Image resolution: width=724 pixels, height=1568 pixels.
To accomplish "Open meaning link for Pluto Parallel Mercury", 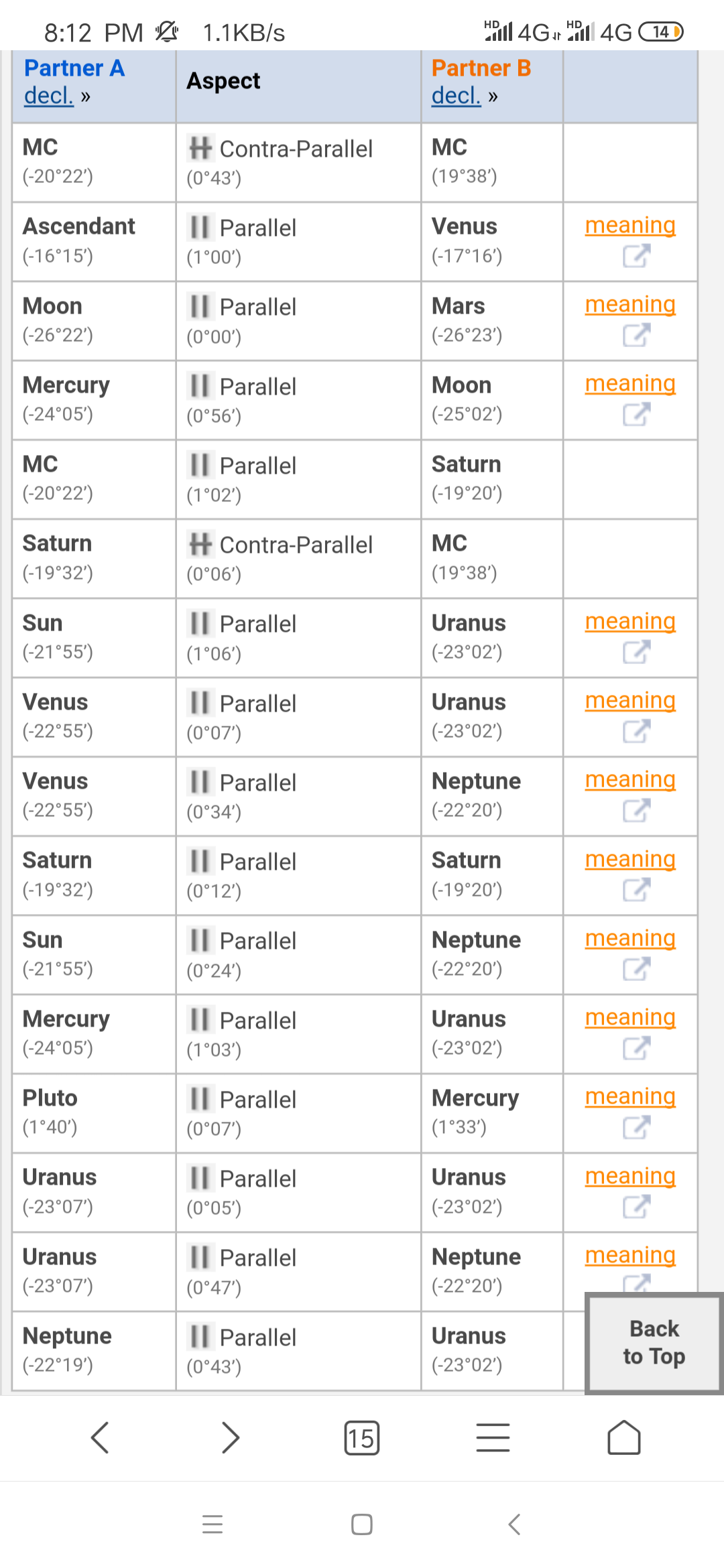I will (x=630, y=1097).
